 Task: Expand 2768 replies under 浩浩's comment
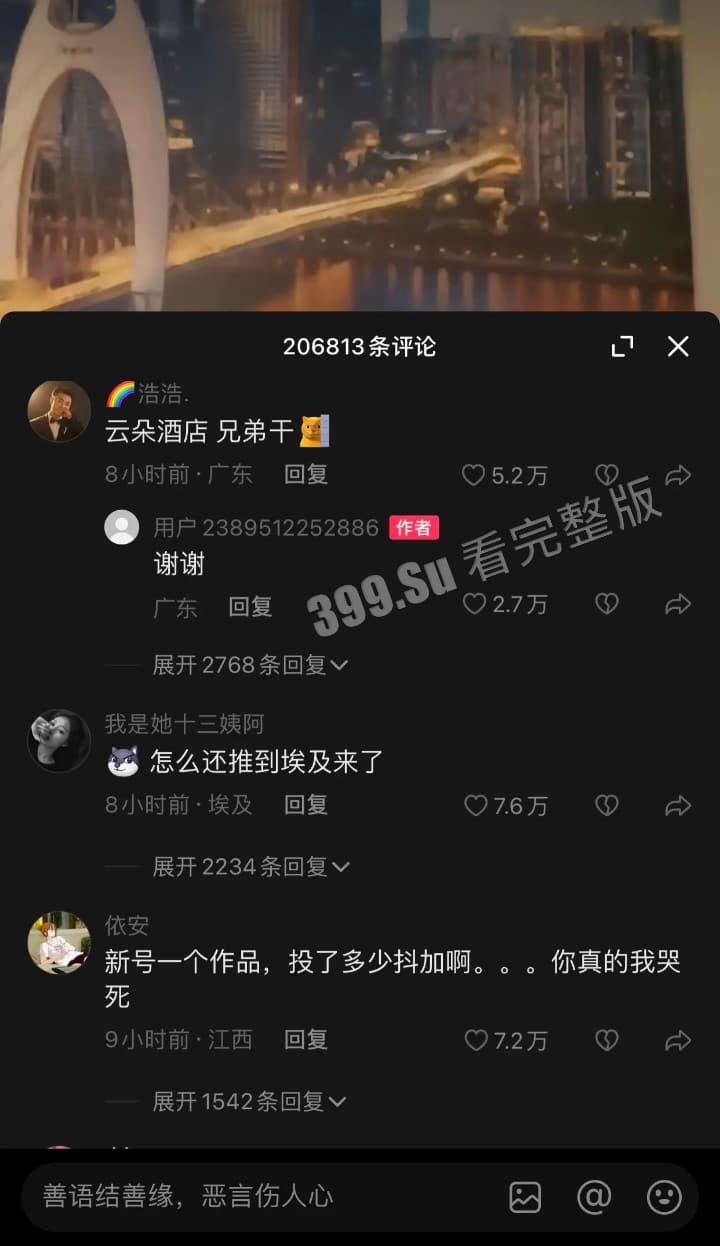[249, 665]
